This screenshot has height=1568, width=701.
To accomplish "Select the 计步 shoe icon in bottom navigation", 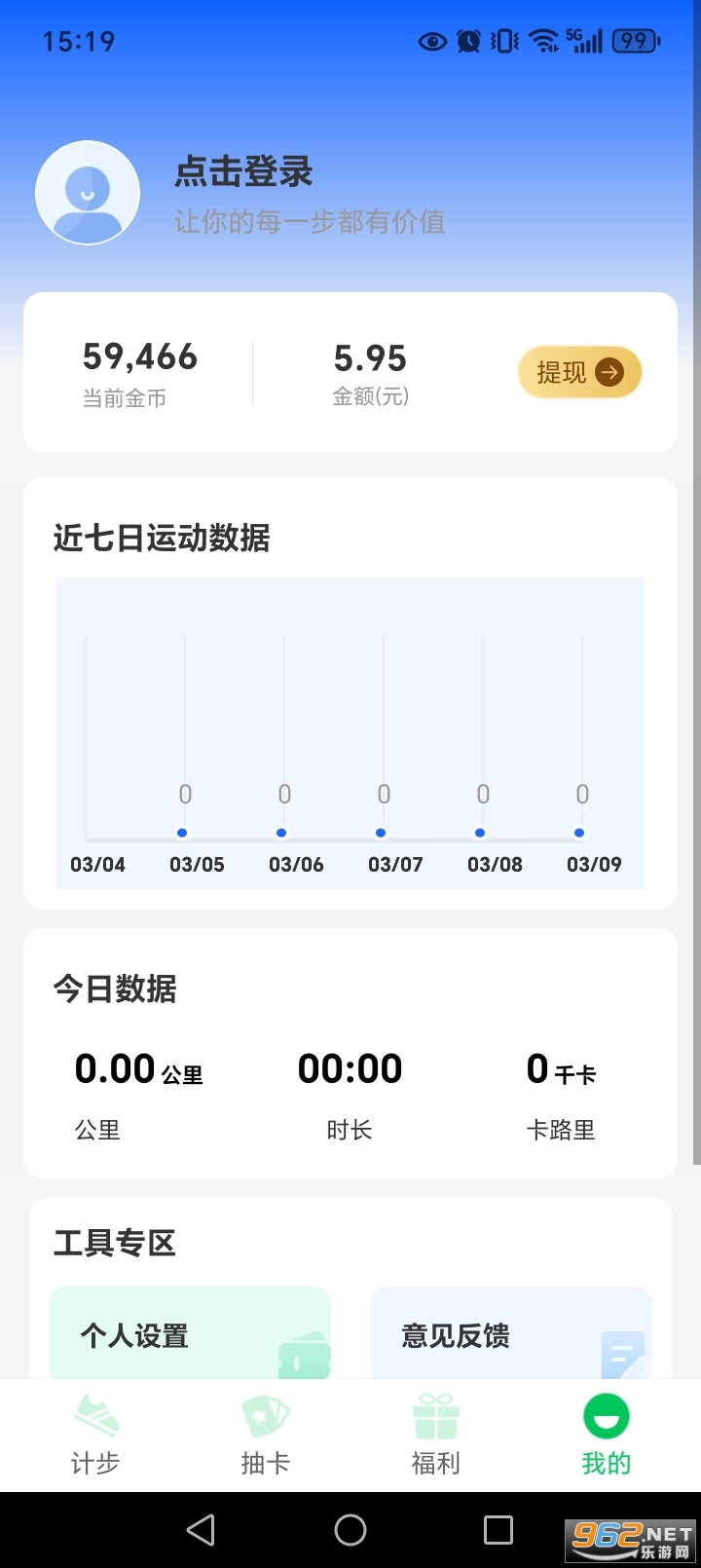I will click(94, 1417).
